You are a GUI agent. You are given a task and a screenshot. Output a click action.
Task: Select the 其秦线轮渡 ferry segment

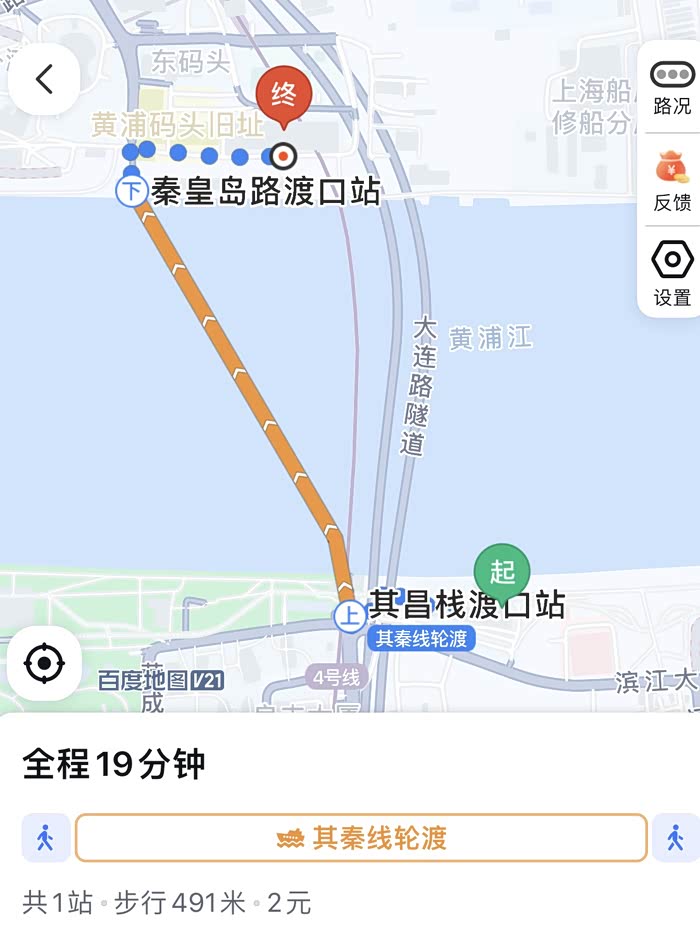[361, 838]
